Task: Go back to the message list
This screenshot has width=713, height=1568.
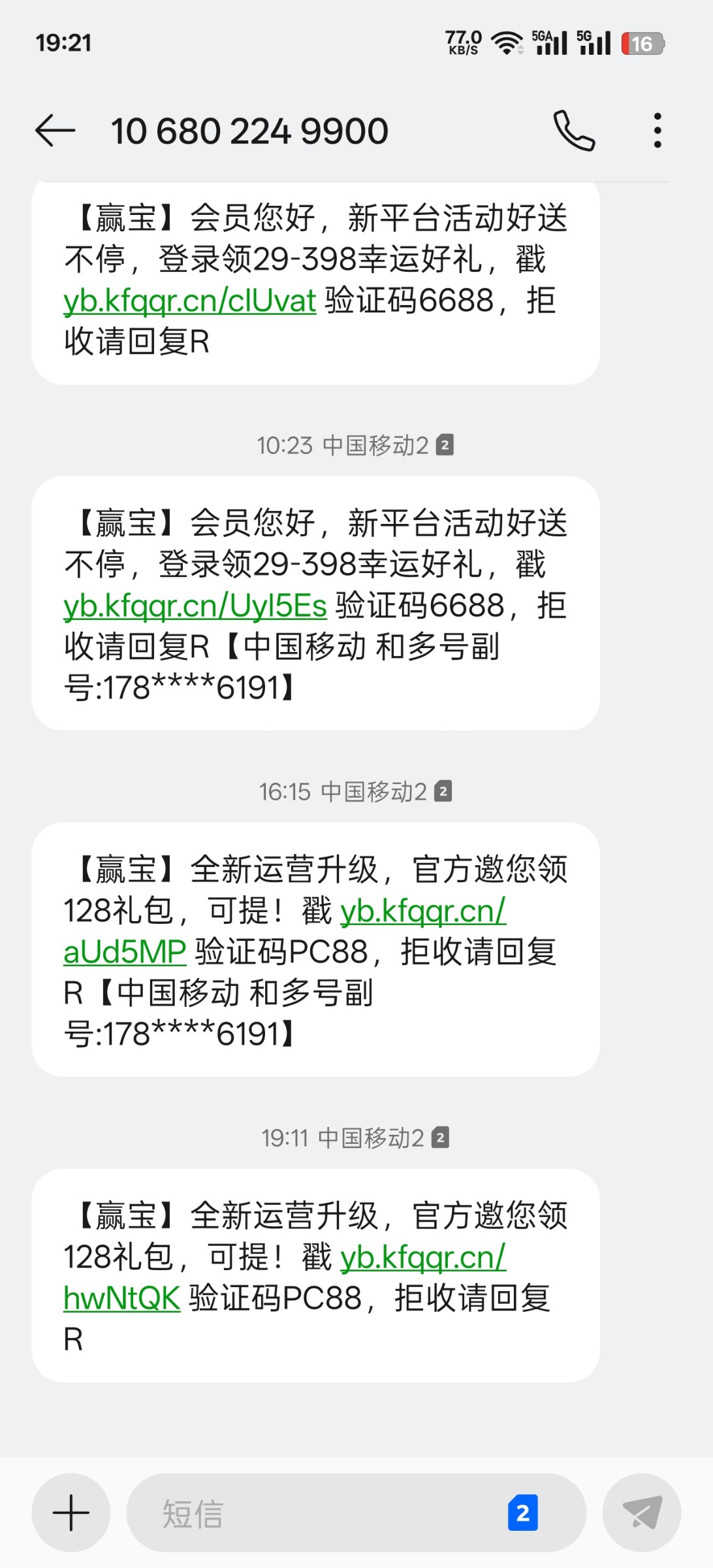Action: coord(55,131)
